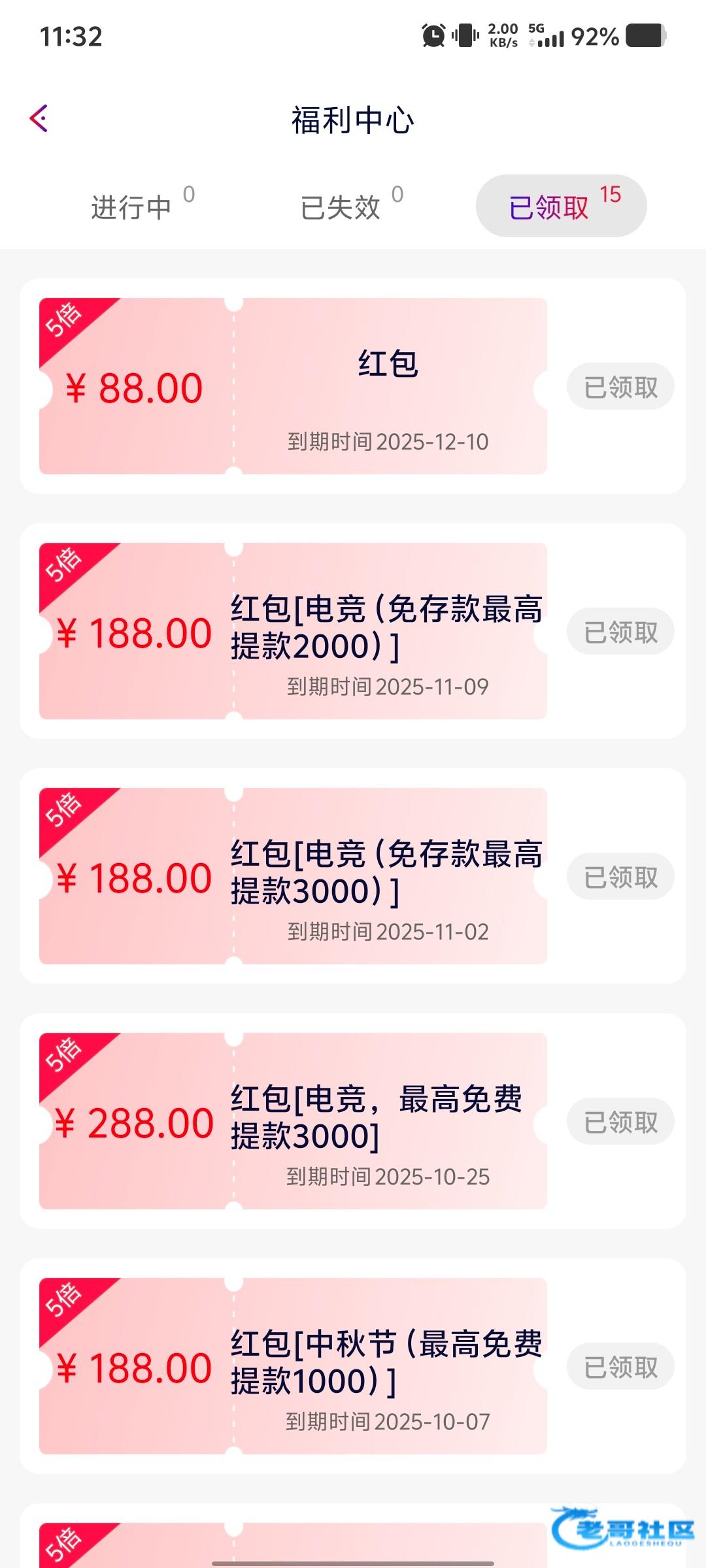Open the ¥288.00 电竞 红包 coupon
Image resolution: width=706 pixels, height=1568 pixels.
pos(293,1121)
